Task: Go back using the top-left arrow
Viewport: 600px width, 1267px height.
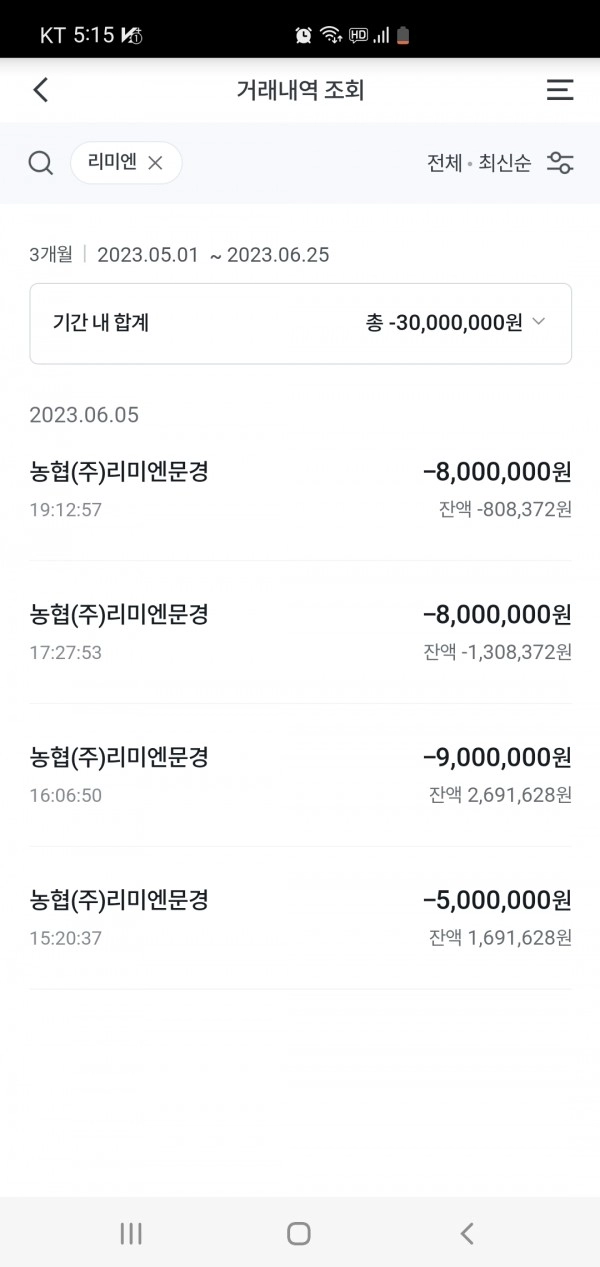Action: pos(40,90)
